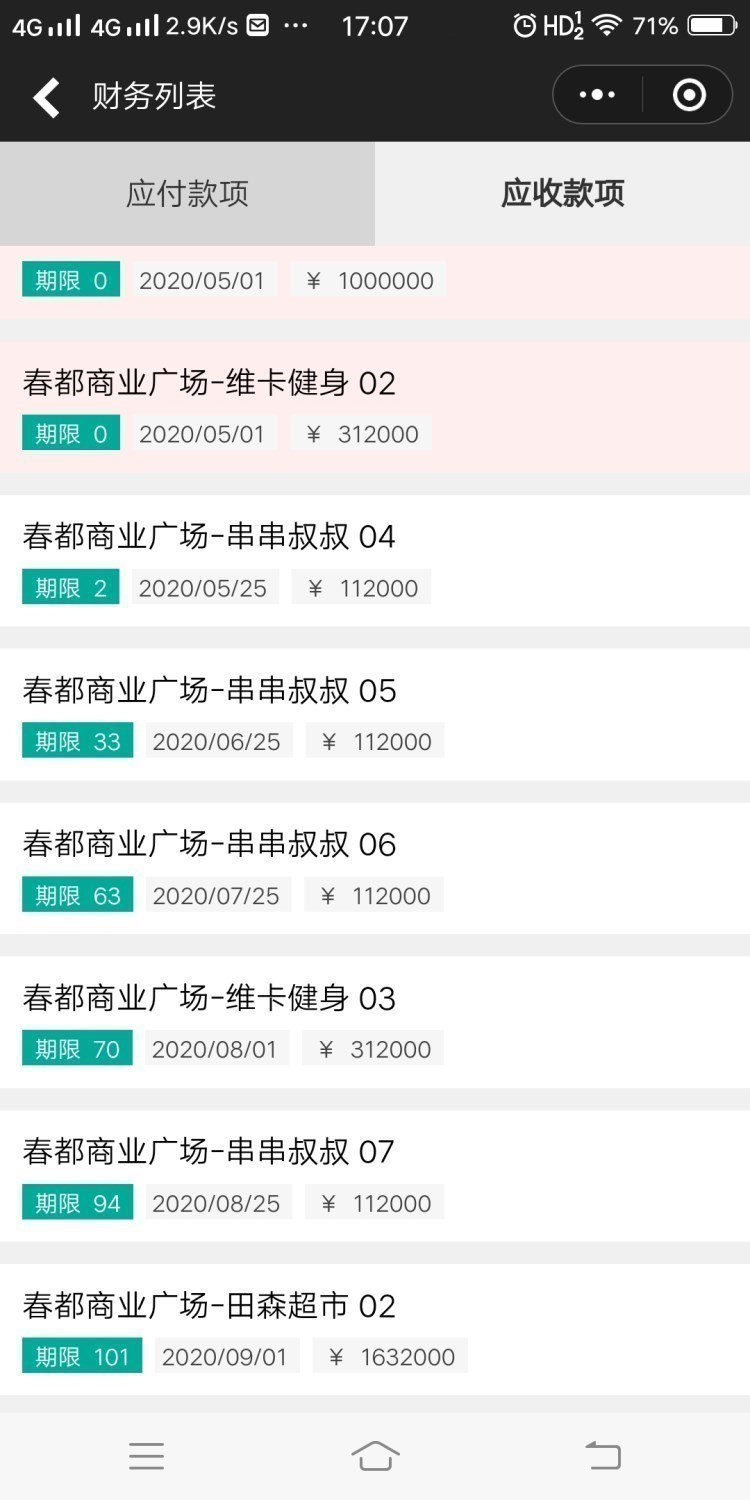750x1500 pixels.
Task: Go back from 财务列表
Action: (x=46, y=97)
